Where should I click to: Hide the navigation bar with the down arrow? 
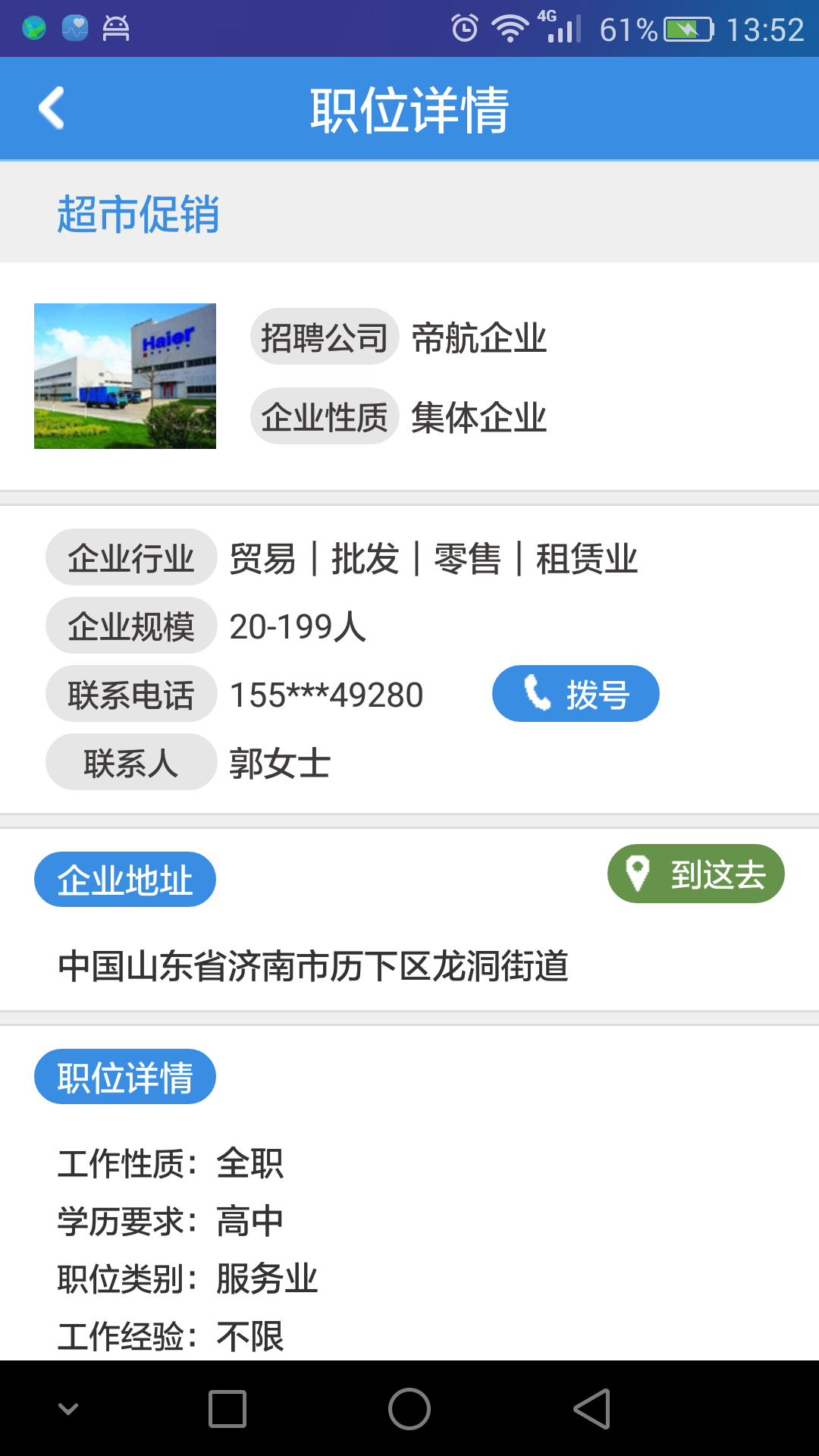click(68, 1409)
